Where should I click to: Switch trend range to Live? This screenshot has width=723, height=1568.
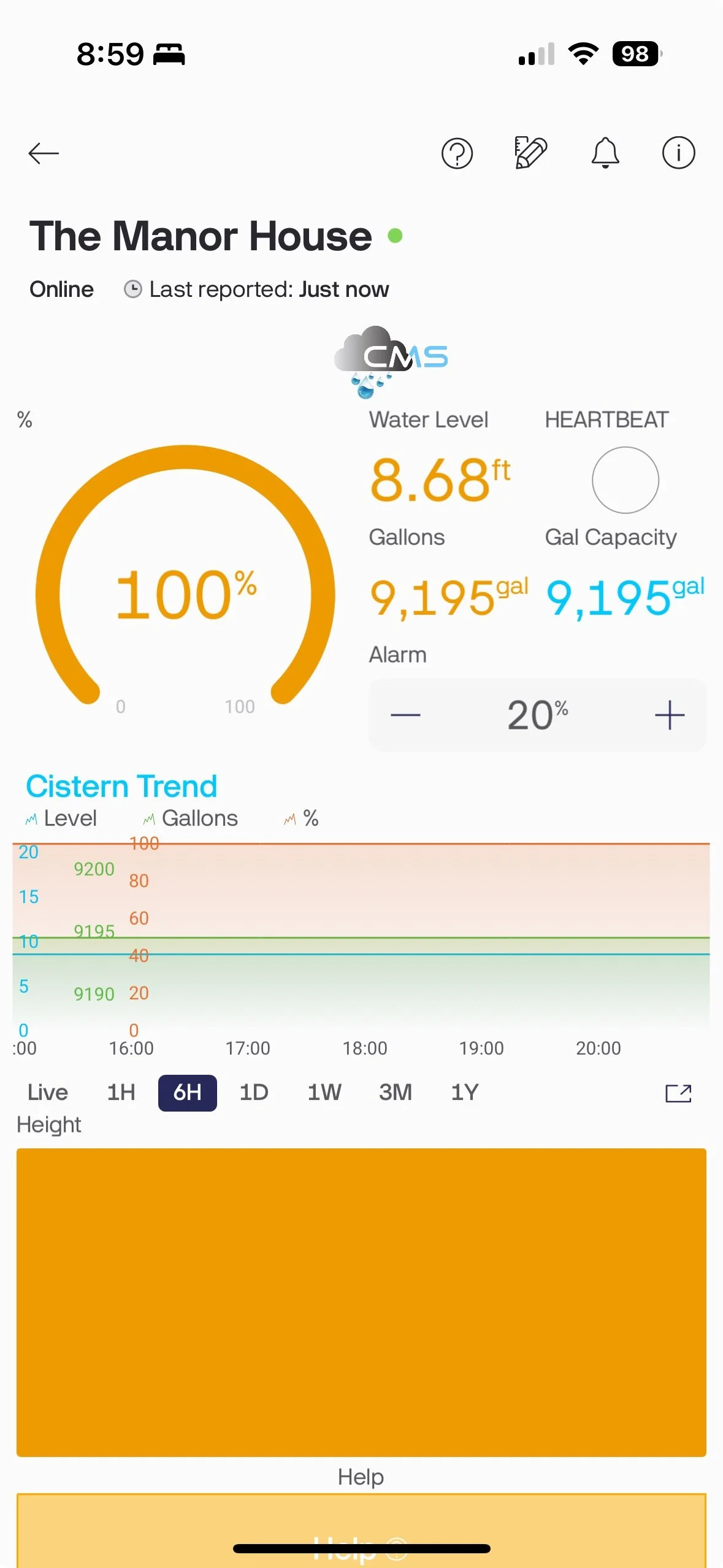click(48, 1093)
